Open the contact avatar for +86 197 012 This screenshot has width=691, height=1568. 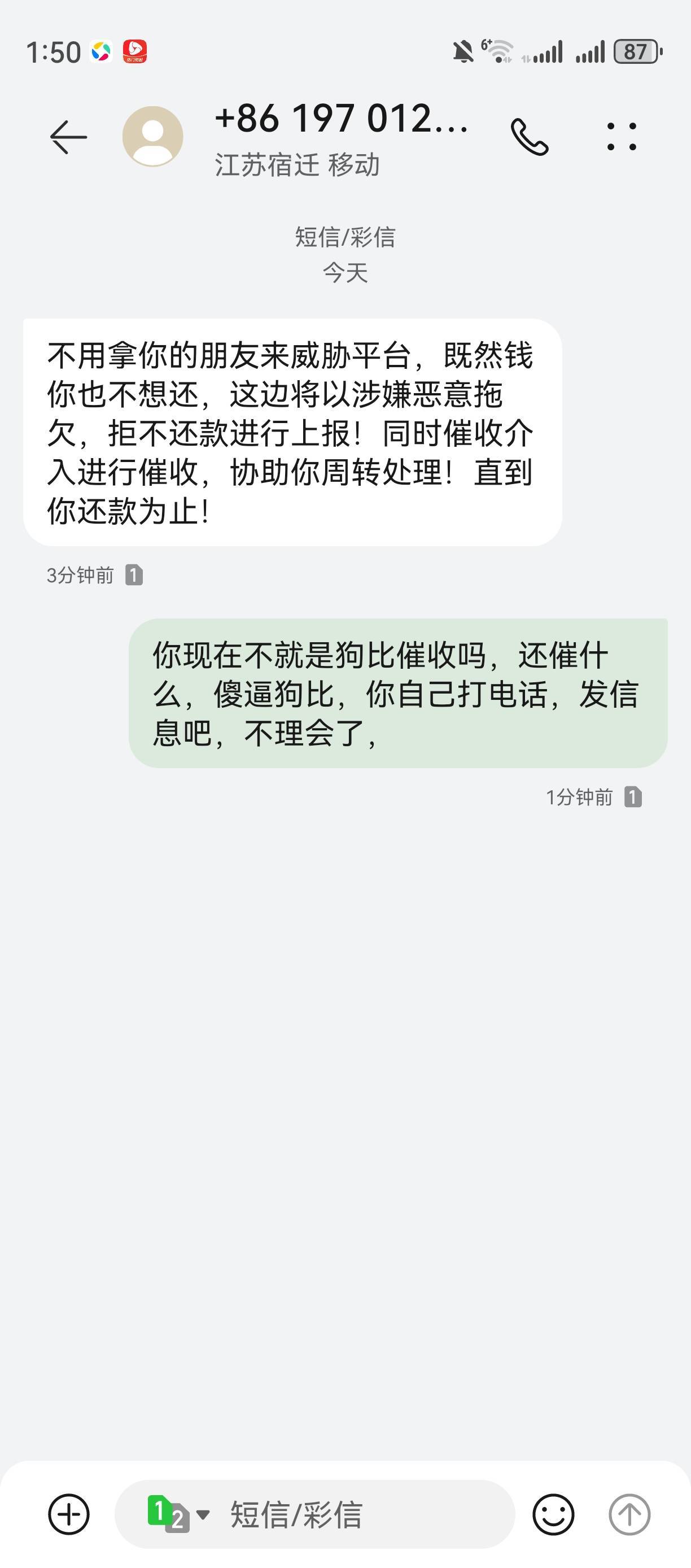point(152,136)
